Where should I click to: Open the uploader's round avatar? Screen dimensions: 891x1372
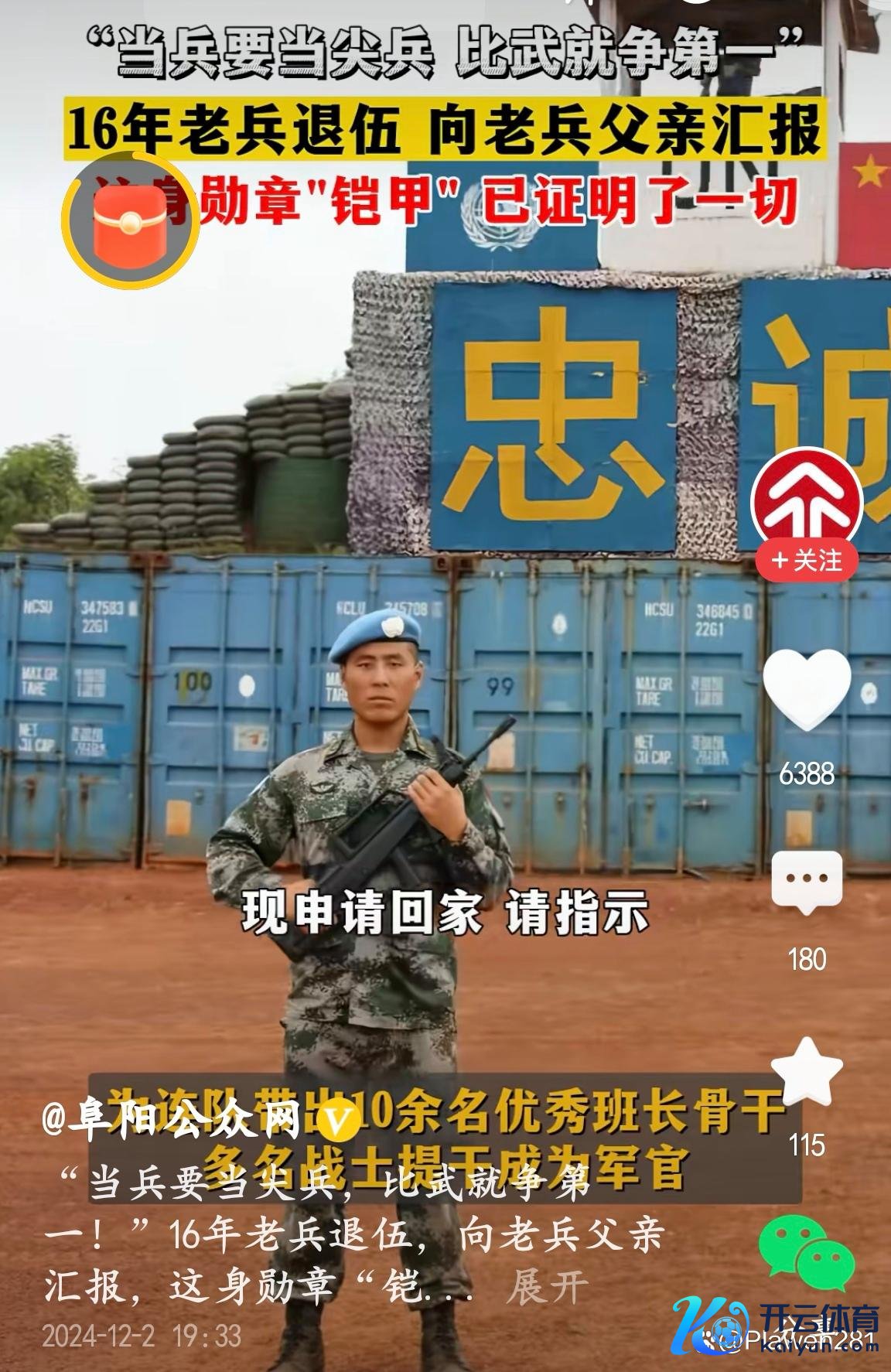807,501
